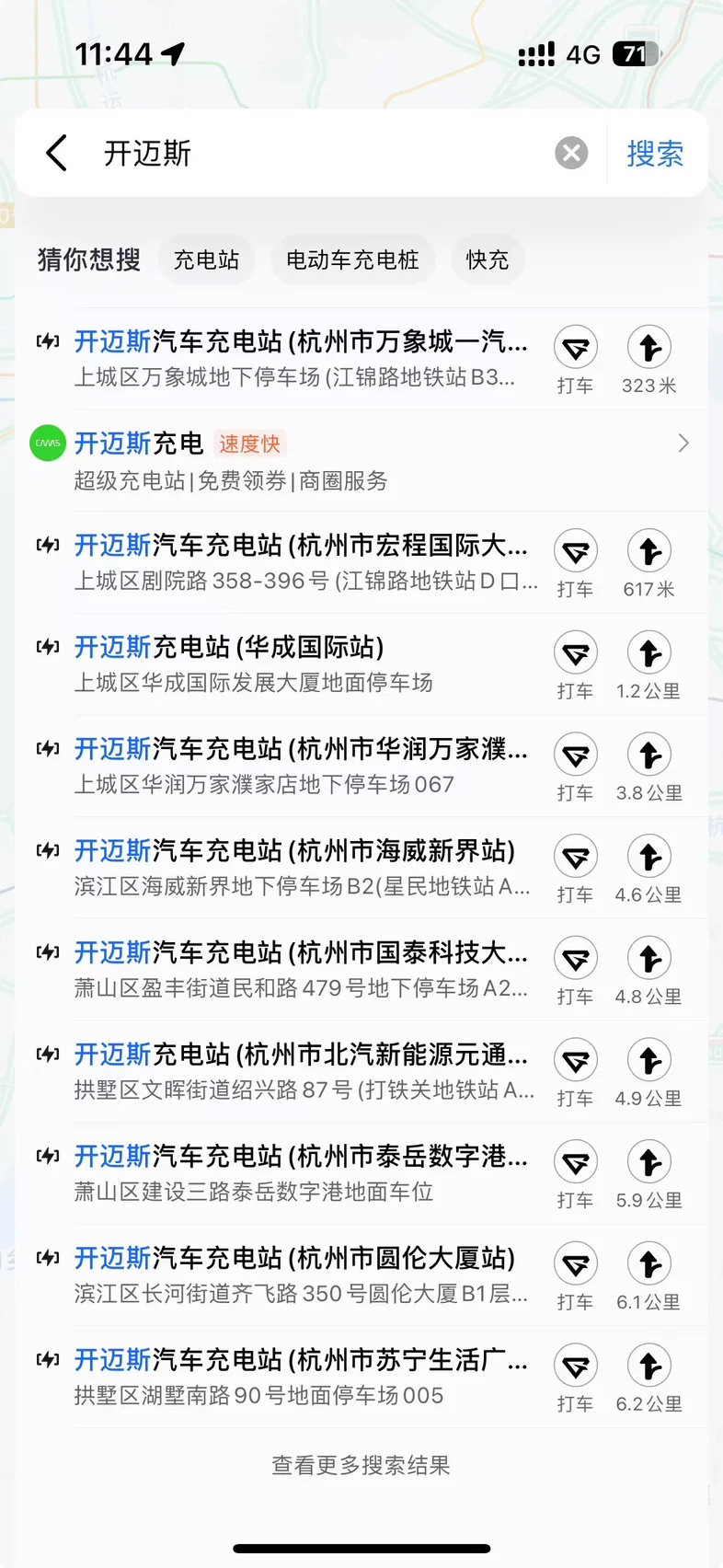The image size is (723, 1568).
Task: Open the 万象城 charging station result
Action: tap(294, 358)
